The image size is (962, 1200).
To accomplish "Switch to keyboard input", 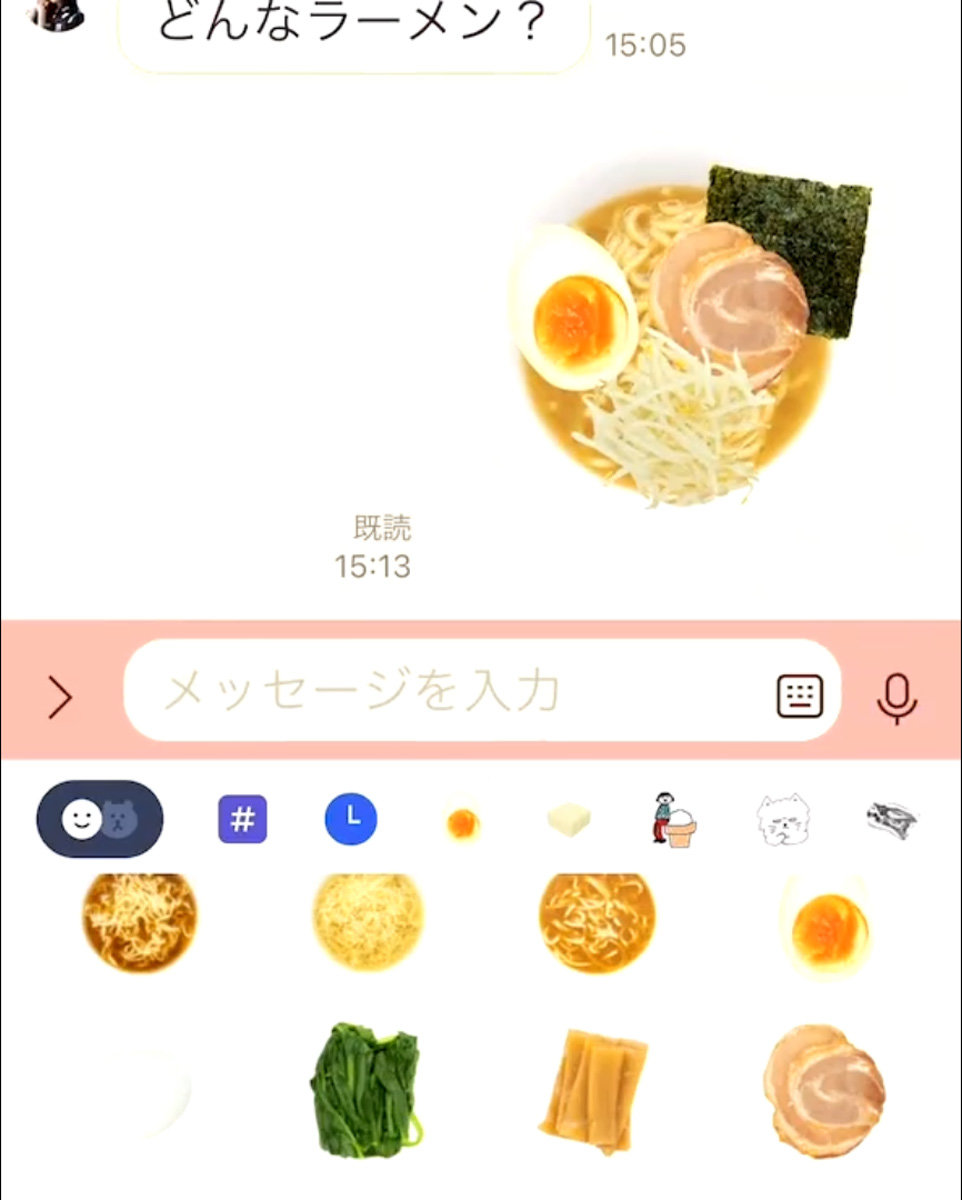I will tap(800, 696).
